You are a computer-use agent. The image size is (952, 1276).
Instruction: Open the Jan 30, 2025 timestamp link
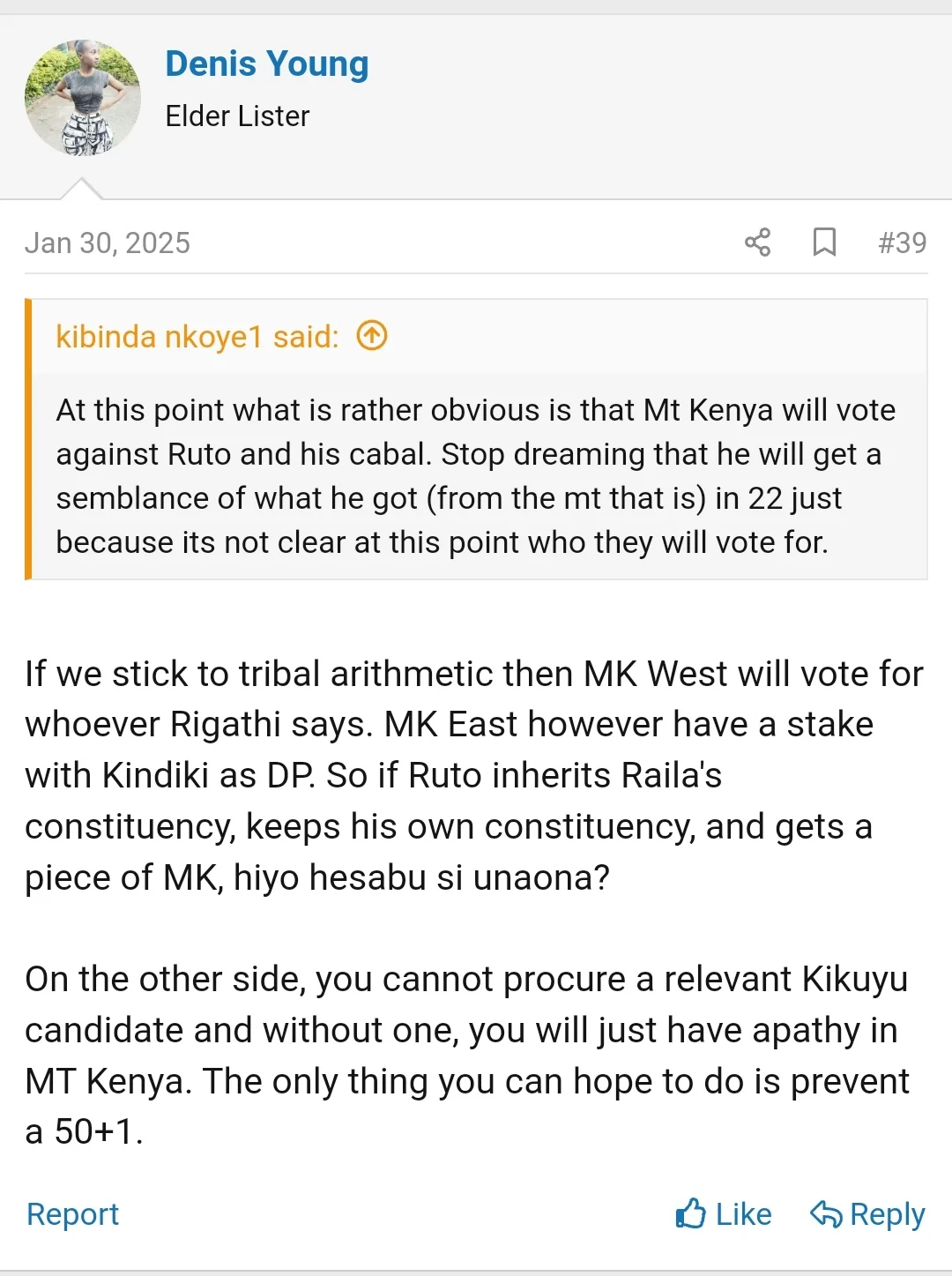pos(108,243)
